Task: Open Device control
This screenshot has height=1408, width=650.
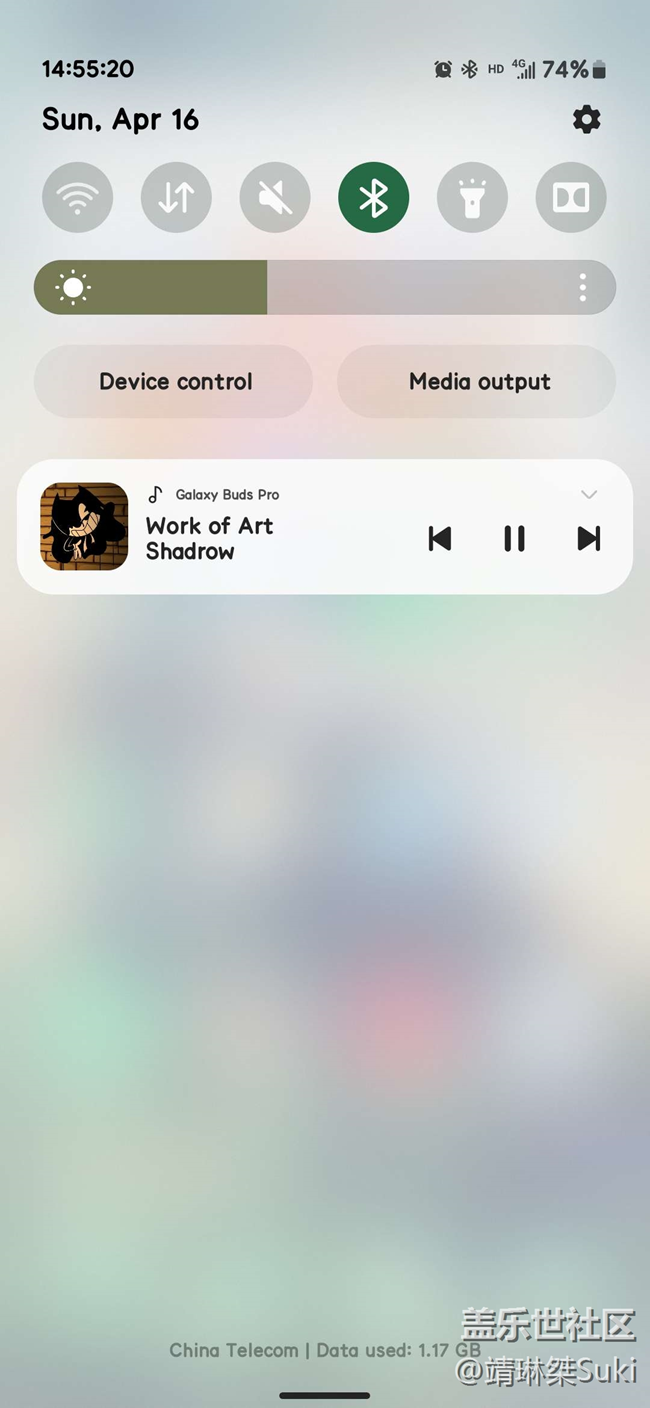Action: point(174,381)
